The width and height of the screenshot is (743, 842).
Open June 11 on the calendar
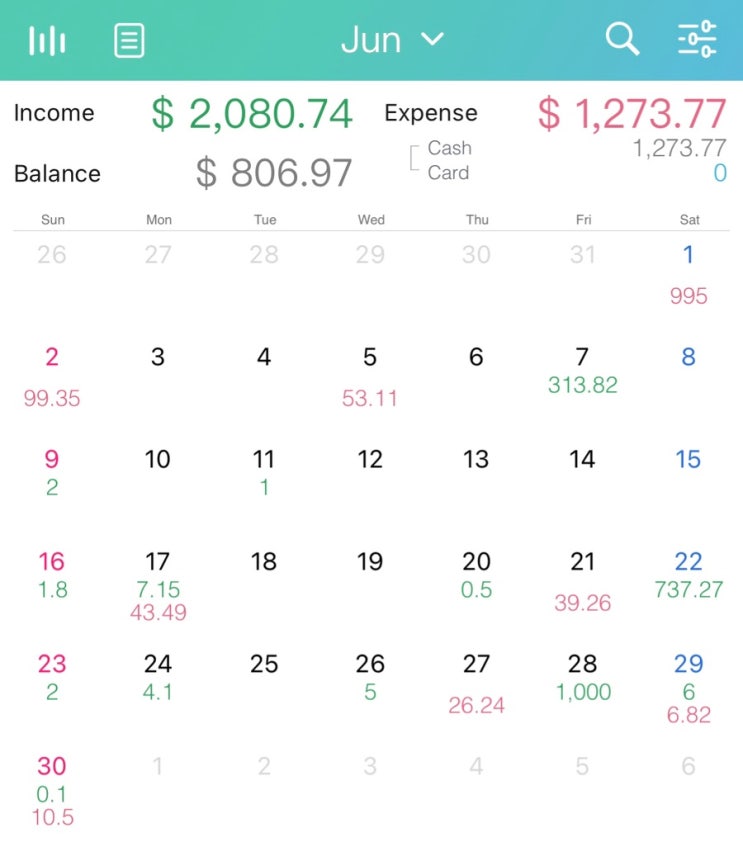pos(264,471)
